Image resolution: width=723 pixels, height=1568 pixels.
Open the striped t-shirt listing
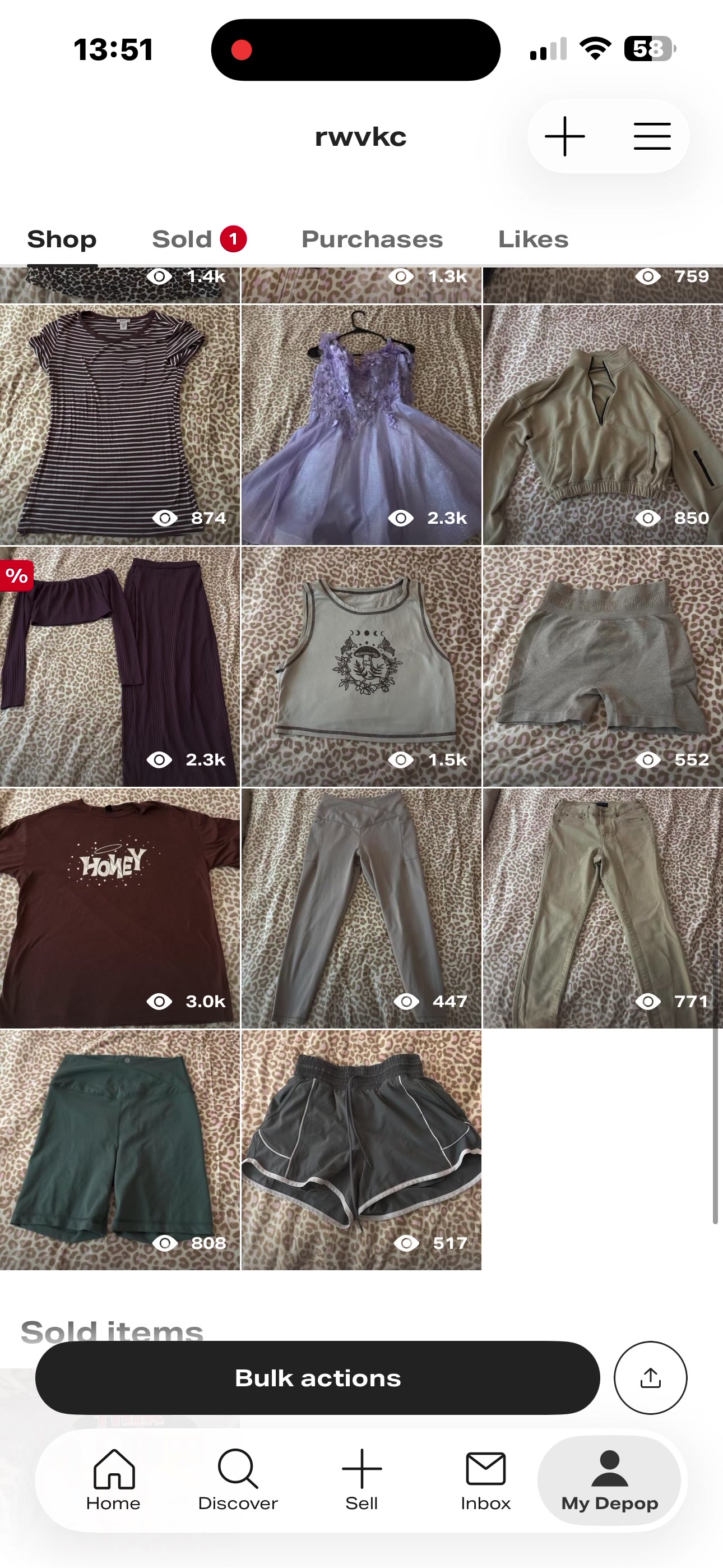coord(120,425)
